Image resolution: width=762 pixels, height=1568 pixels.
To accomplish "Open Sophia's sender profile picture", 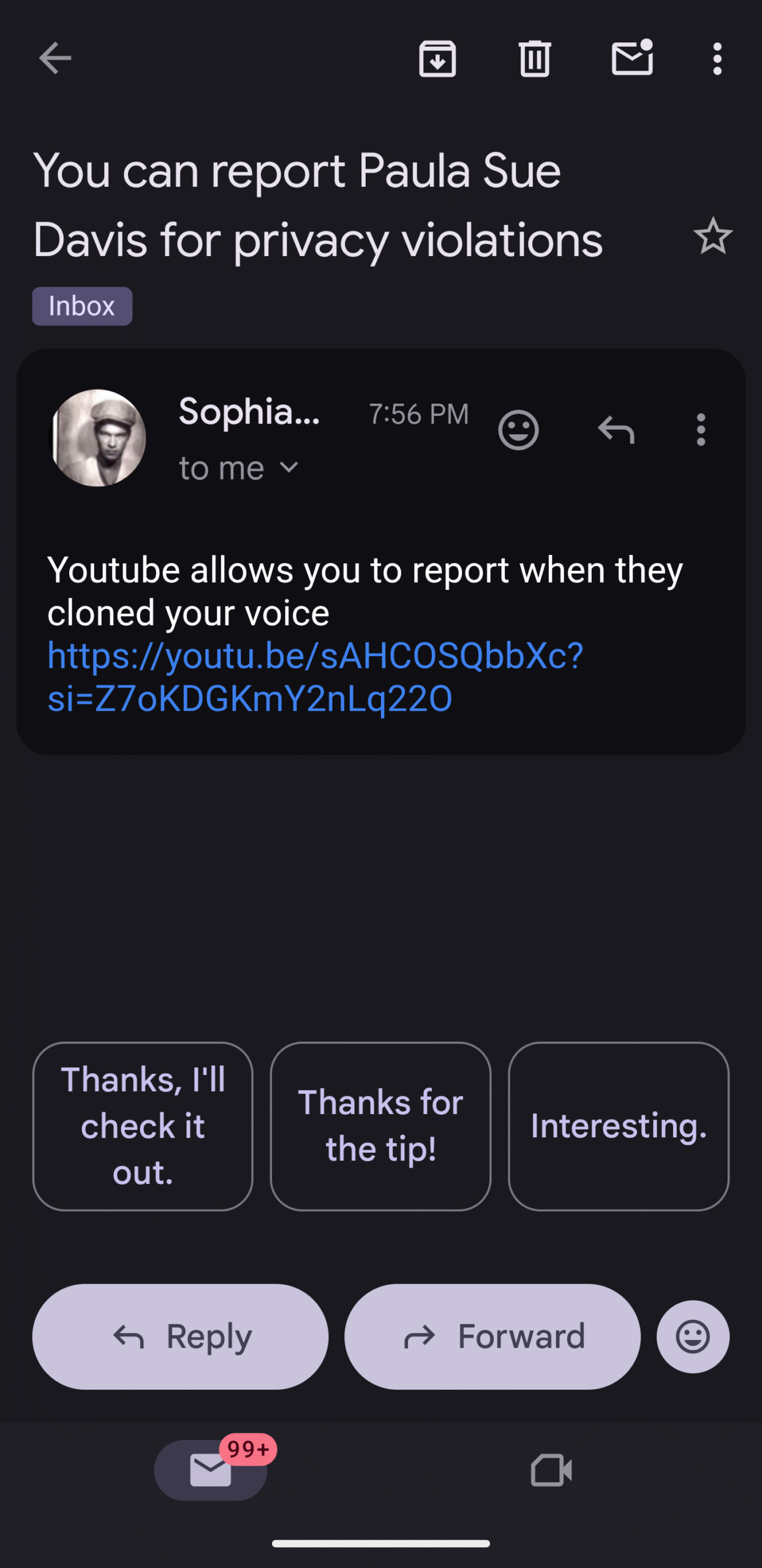I will tap(98, 438).
